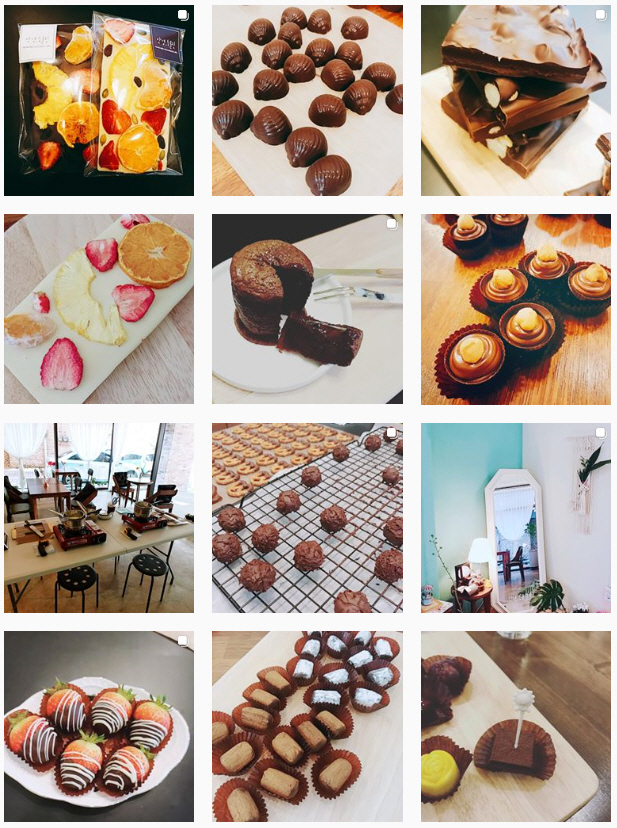Open the chocolate-dipped strawberries post
This screenshot has width=617, height=828.
click(99, 725)
